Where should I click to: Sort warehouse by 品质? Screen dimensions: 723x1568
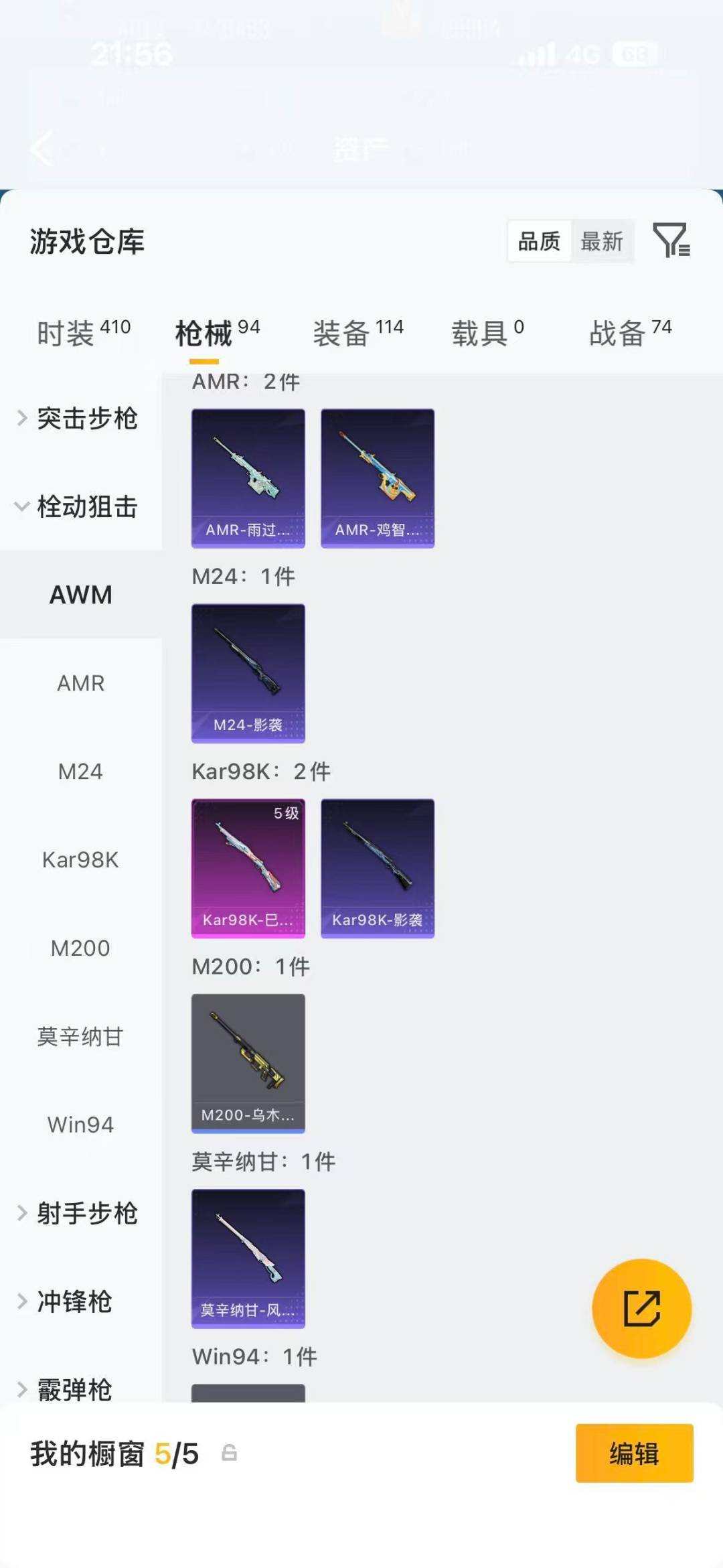click(539, 241)
